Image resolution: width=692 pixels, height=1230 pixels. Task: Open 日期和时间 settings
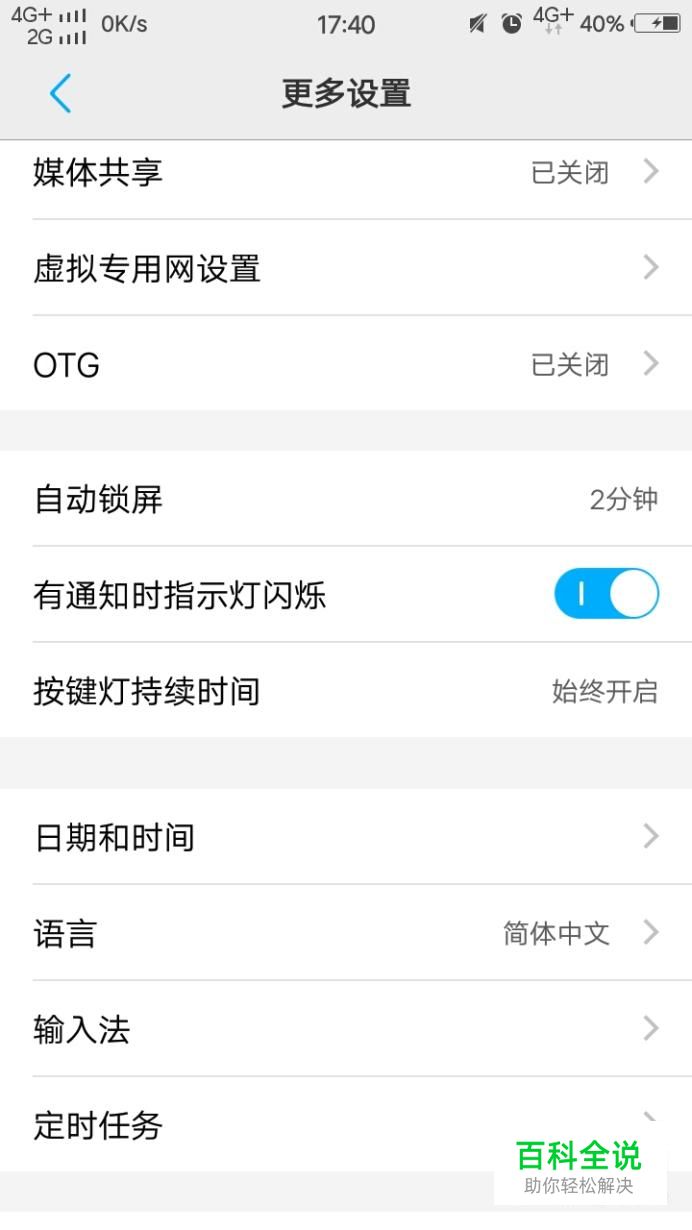(x=346, y=836)
